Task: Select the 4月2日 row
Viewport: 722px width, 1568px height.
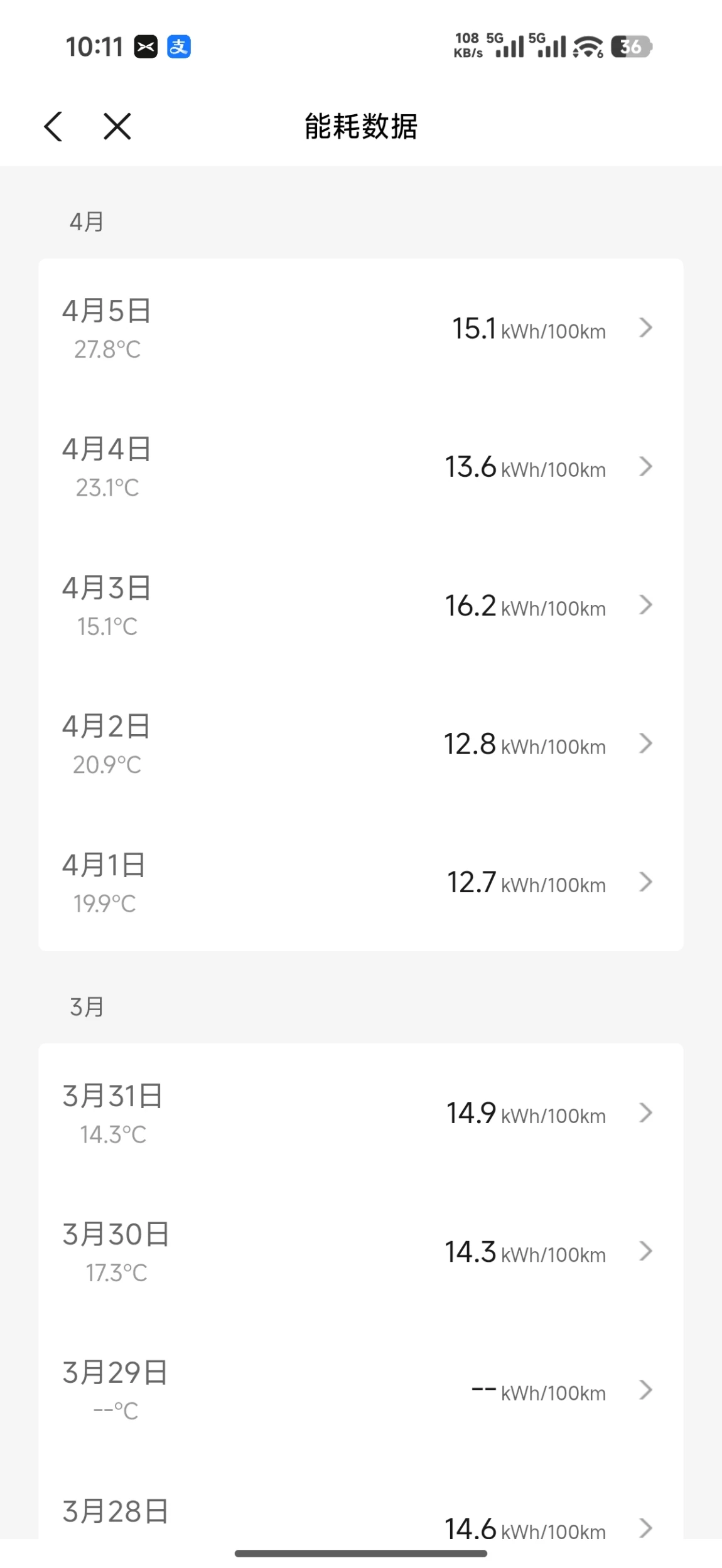Action: click(360, 744)
